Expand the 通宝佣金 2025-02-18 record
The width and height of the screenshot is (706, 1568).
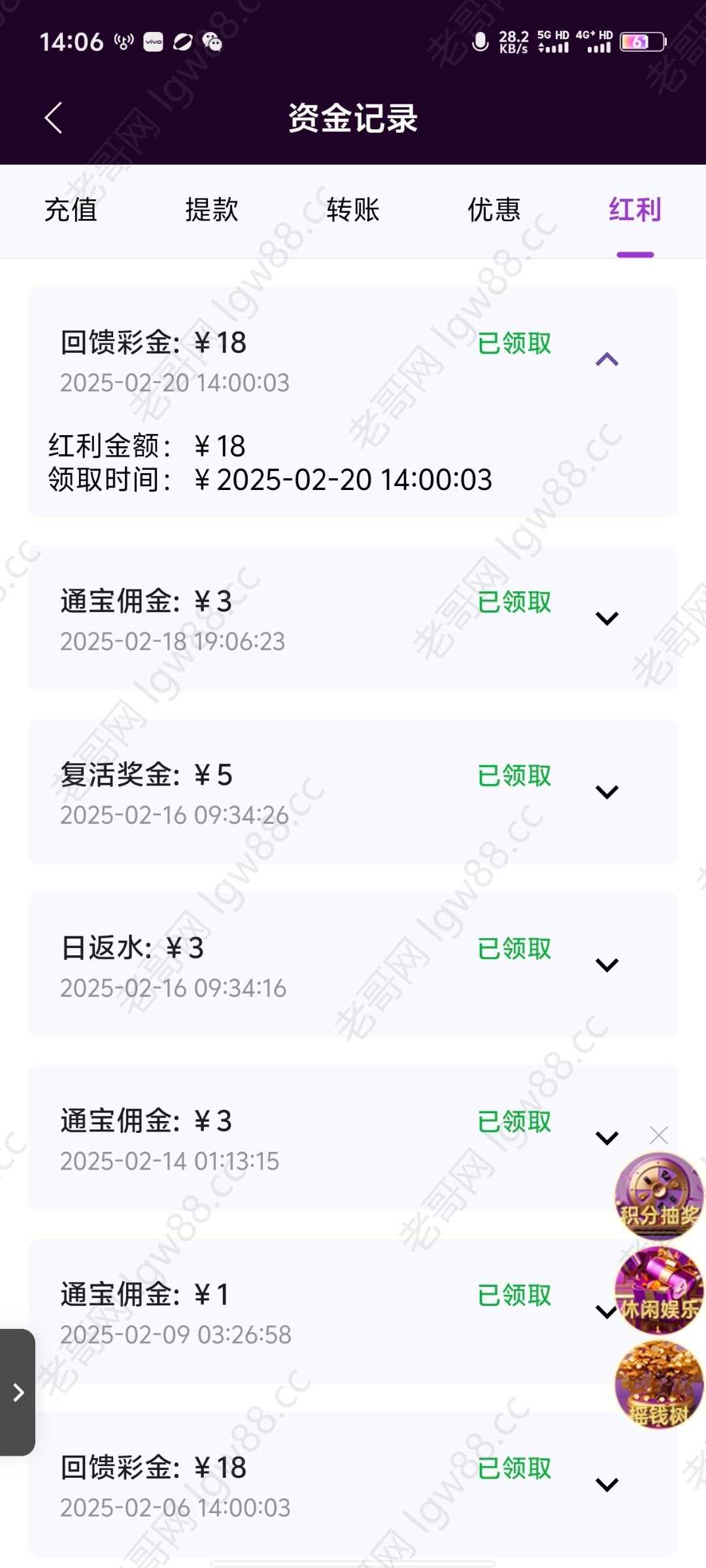point(607,618)
